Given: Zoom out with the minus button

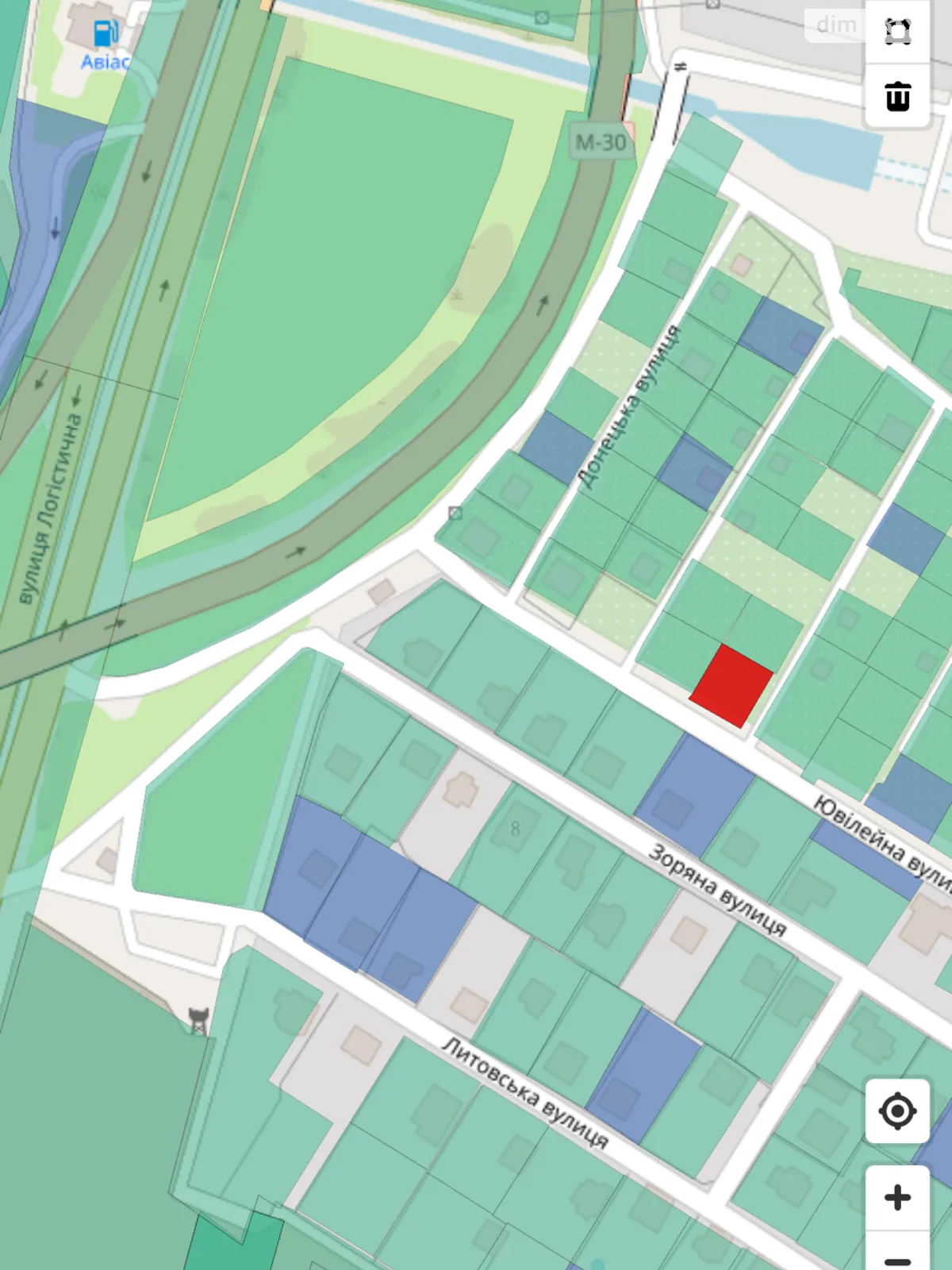Looking at the screenshot, I should coord(897,1258).
